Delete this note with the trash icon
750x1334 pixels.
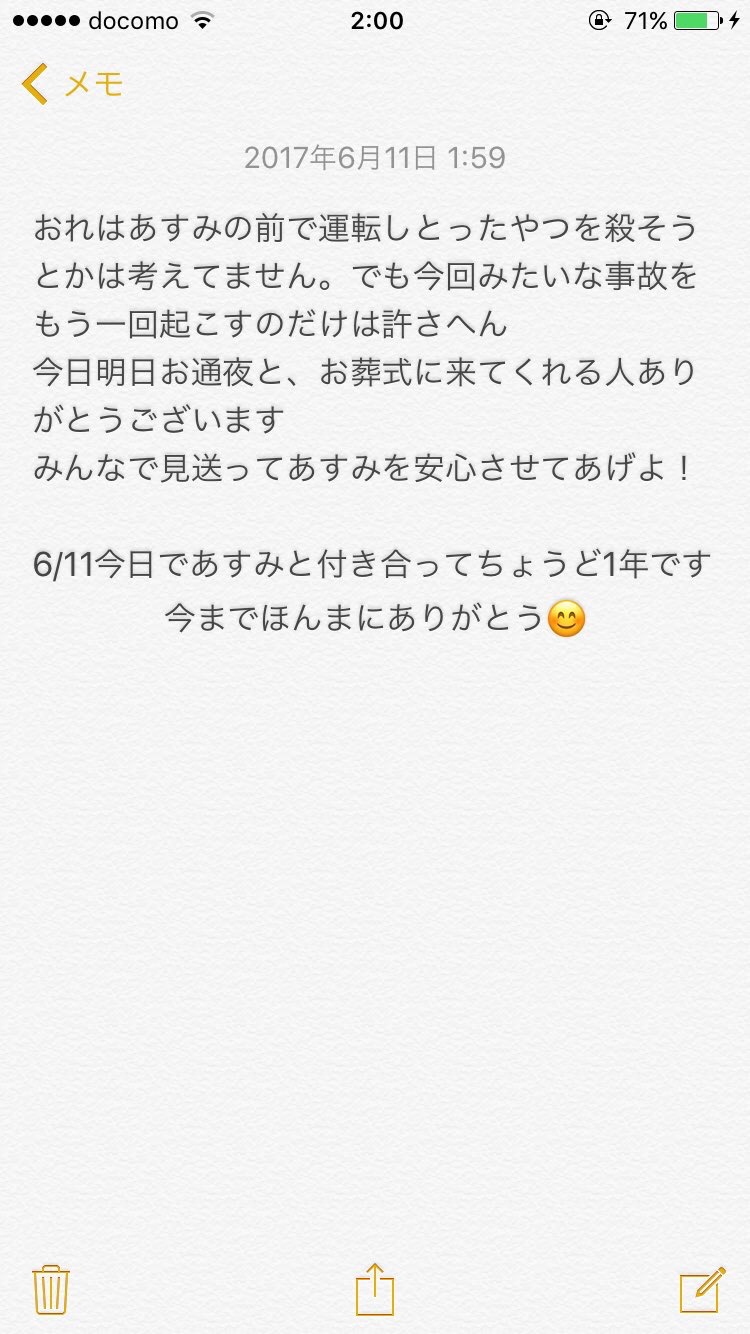click(49, 1289)
